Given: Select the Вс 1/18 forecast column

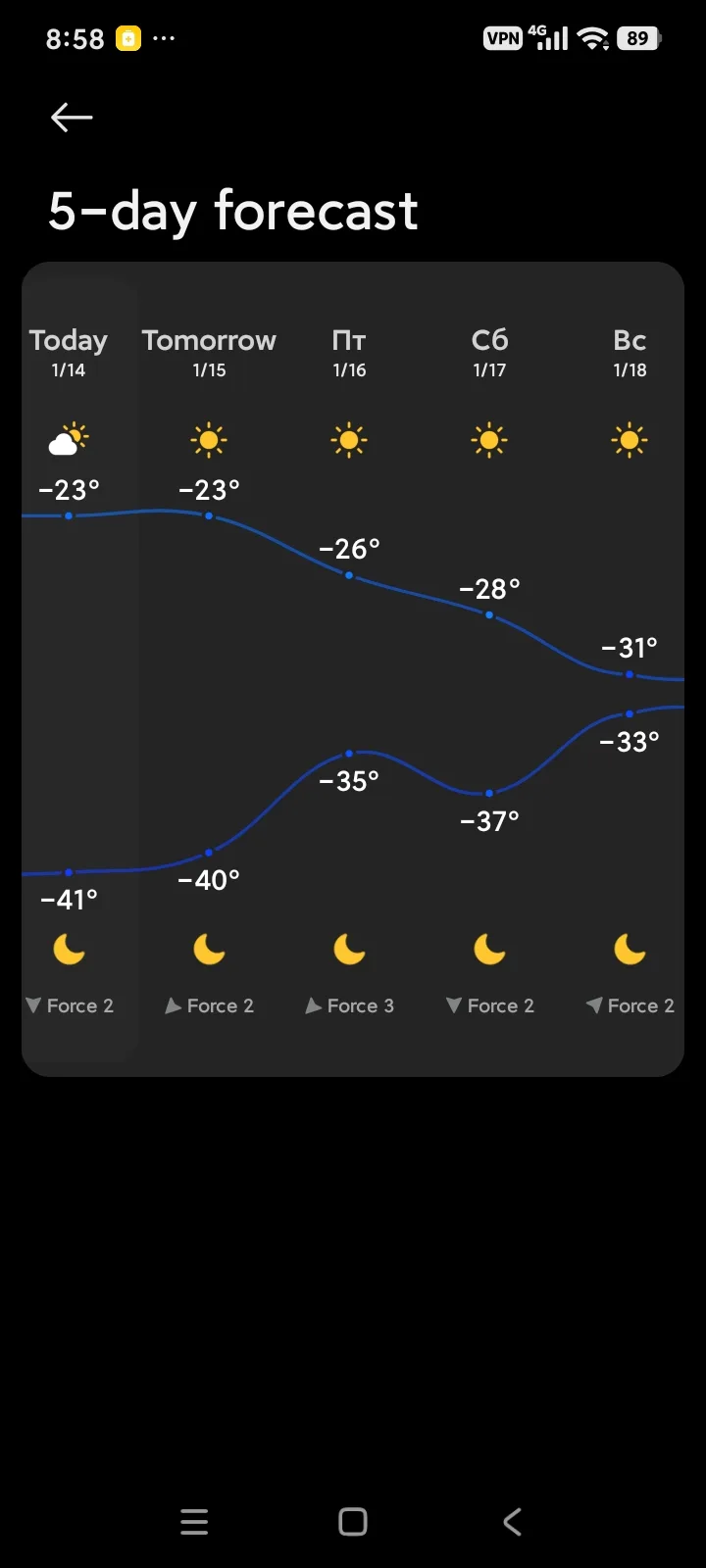Looking at the screenshot, I should pos(630,353).
